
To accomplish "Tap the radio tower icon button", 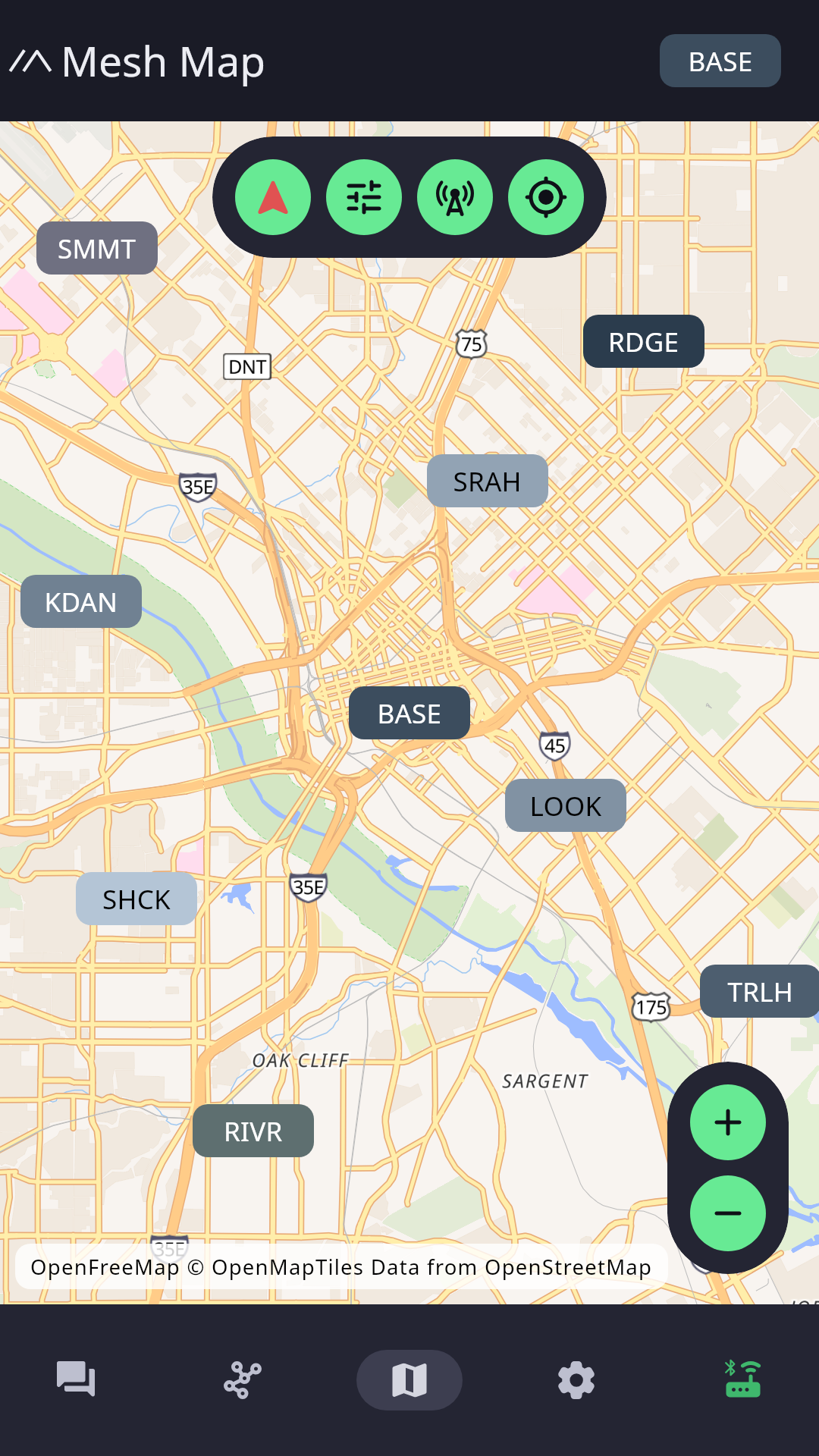I will (x=455, y=197).
